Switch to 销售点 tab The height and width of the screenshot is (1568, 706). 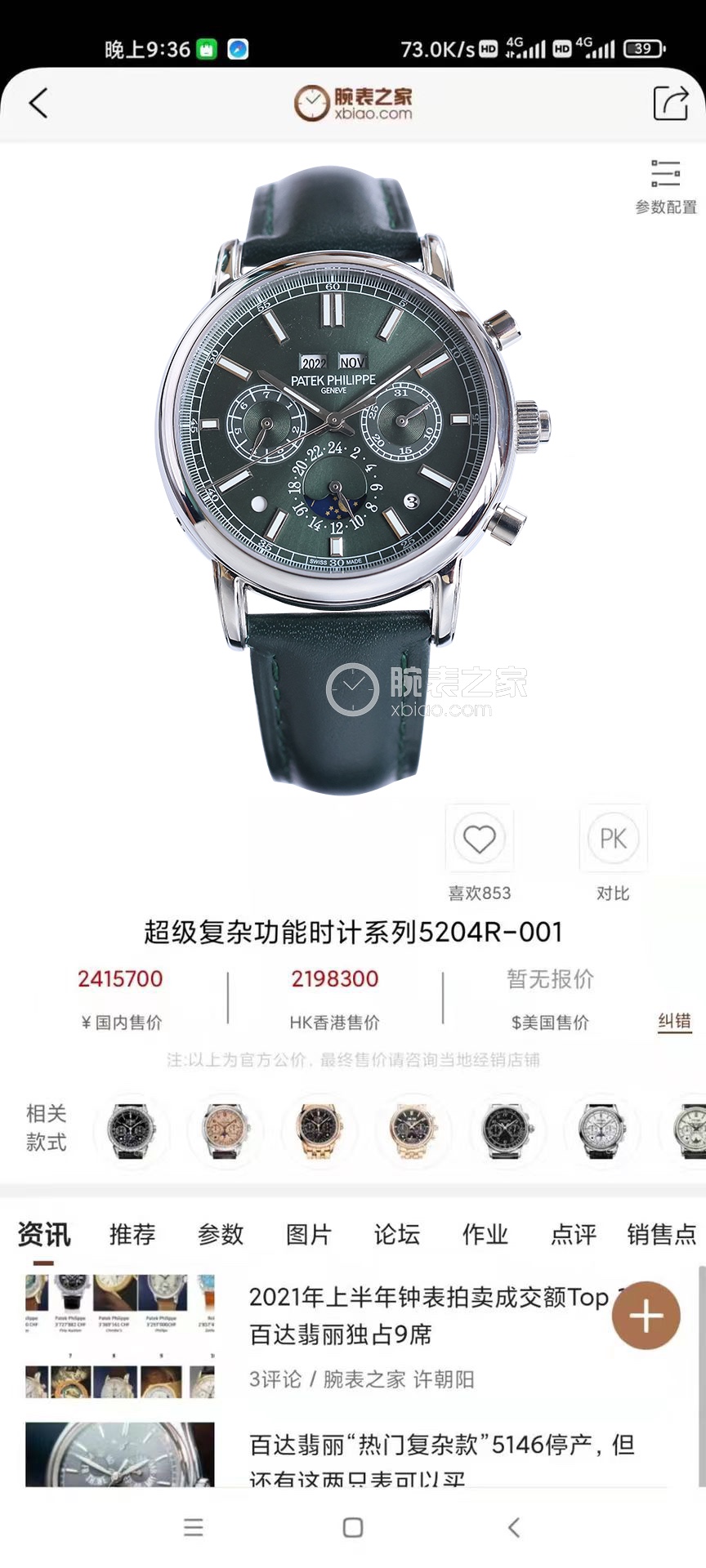(x=662, y=1234)
